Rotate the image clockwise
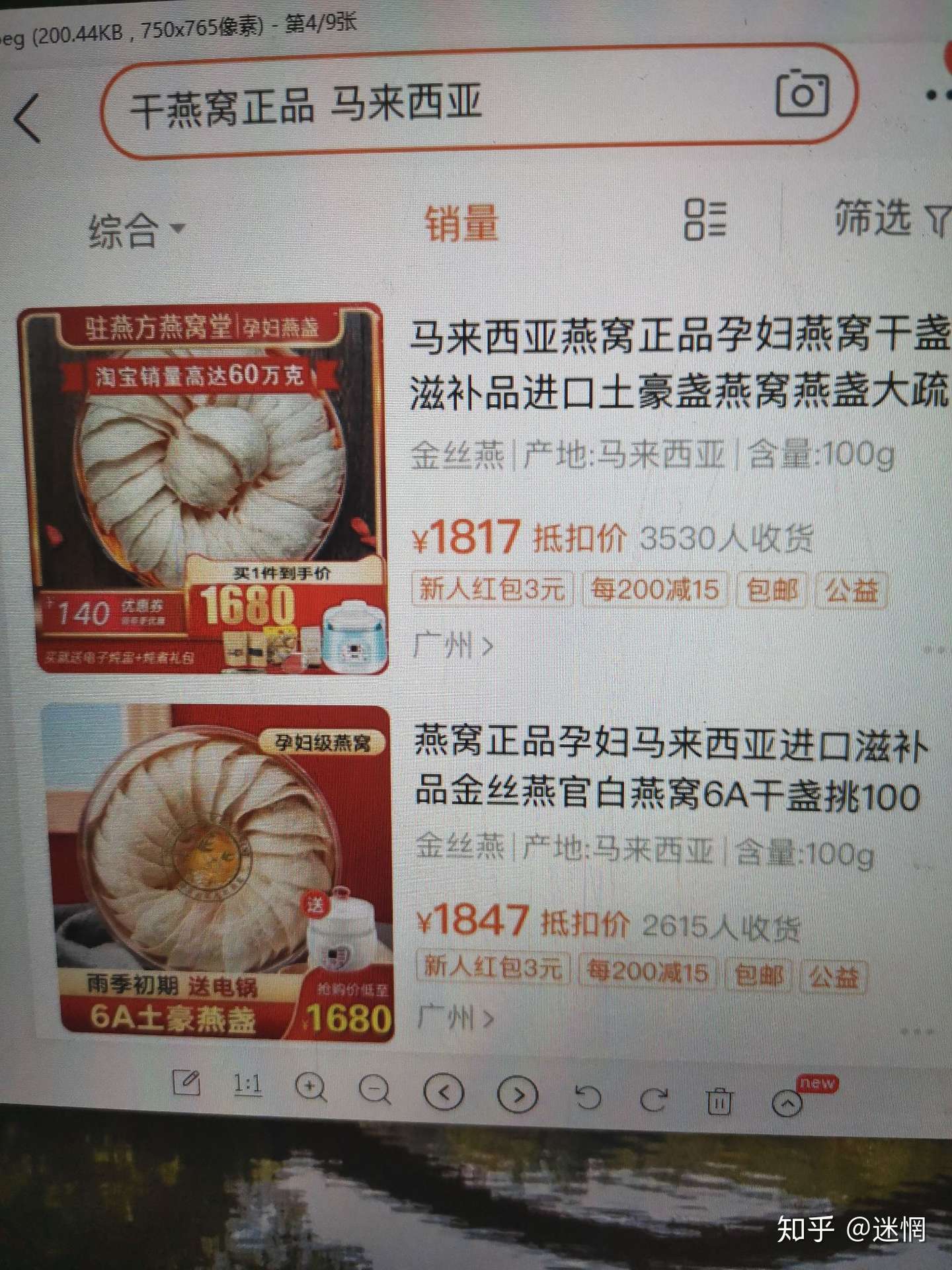The image size is (952, 1270). tap(653, 1099)
